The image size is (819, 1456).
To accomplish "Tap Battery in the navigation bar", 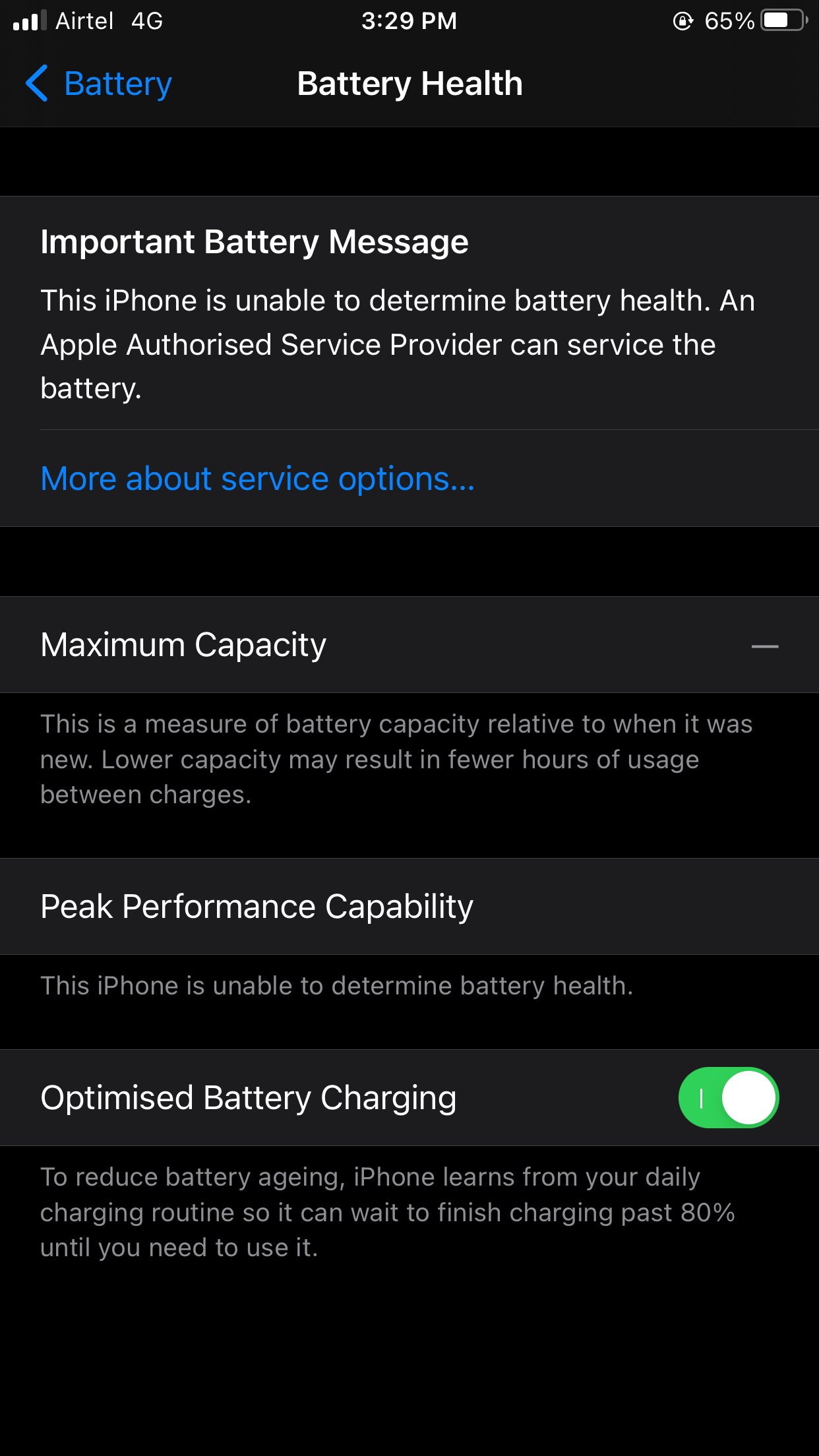I will click(x=117, y=84).
